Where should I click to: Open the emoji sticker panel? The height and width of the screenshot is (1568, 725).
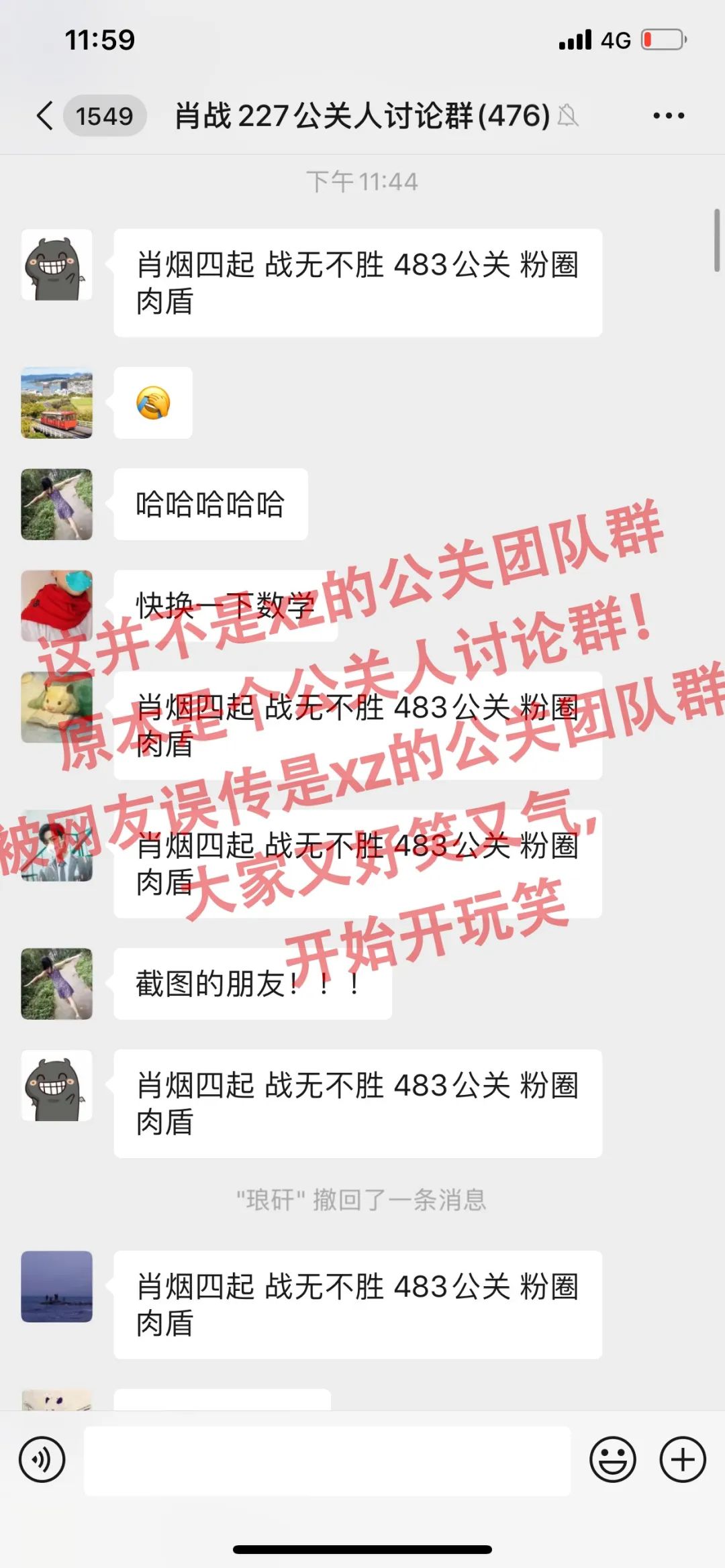(x=613, y=1459)
